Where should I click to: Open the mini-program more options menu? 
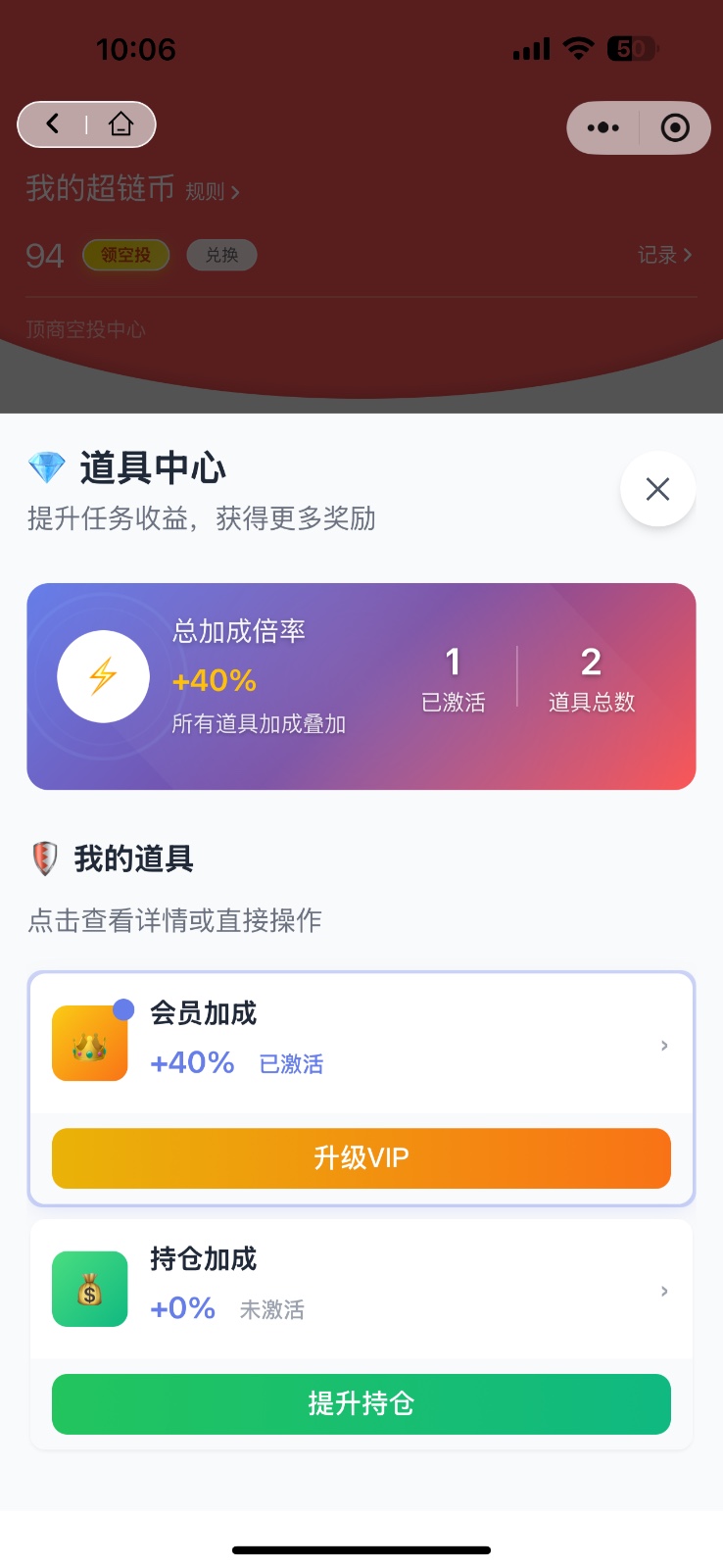coord(602,127)
